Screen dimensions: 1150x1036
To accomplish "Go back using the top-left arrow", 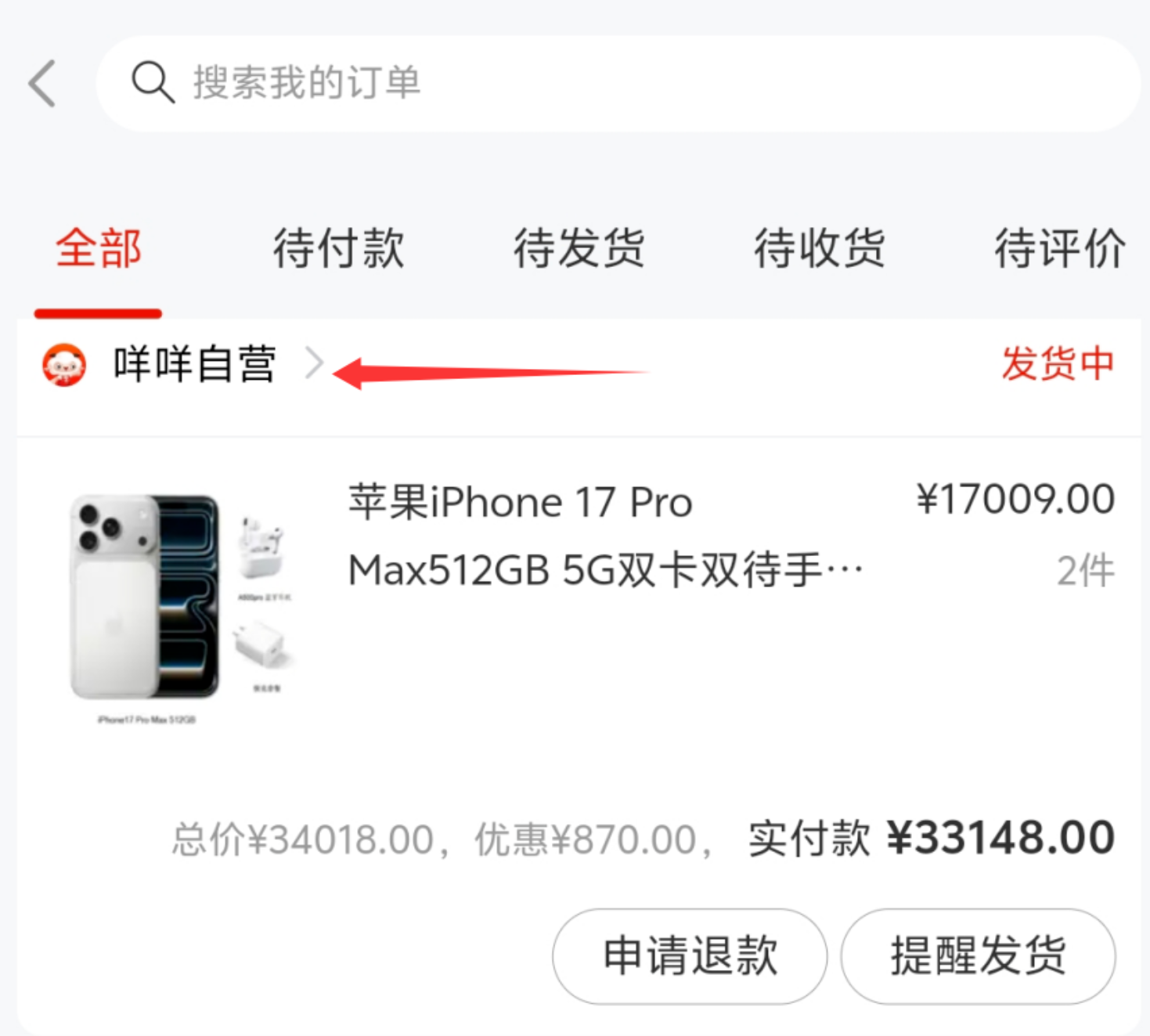I will pos(42,83).
